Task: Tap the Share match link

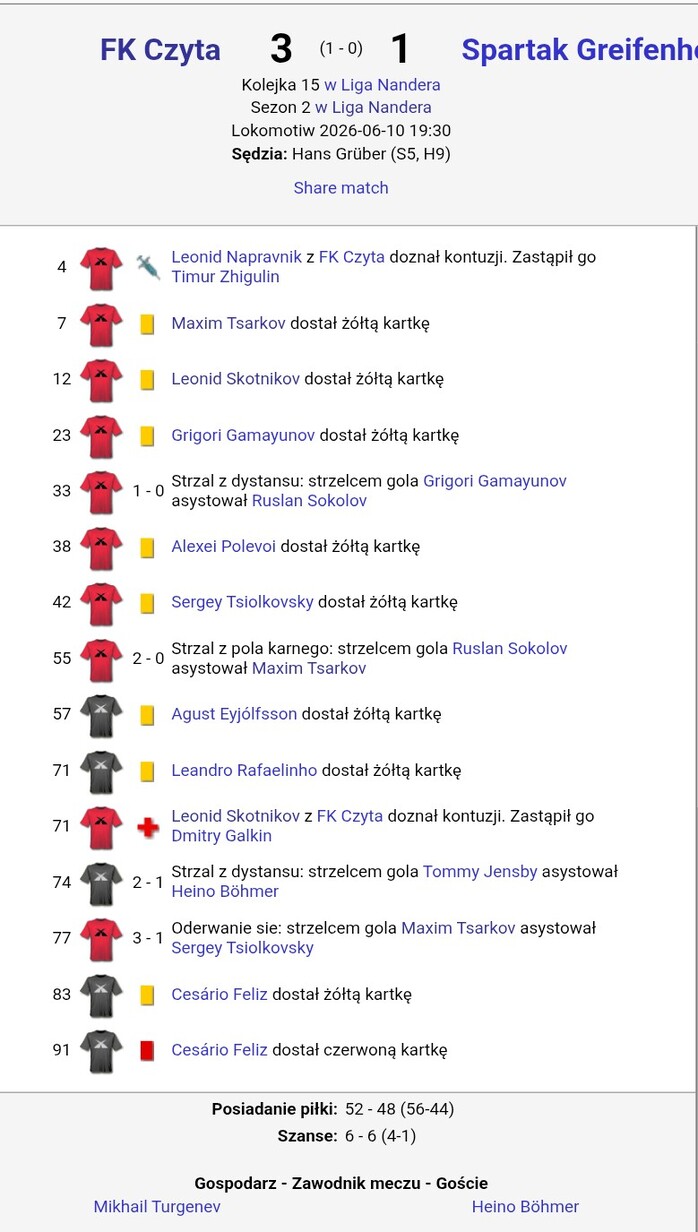Action: point(341,187)
